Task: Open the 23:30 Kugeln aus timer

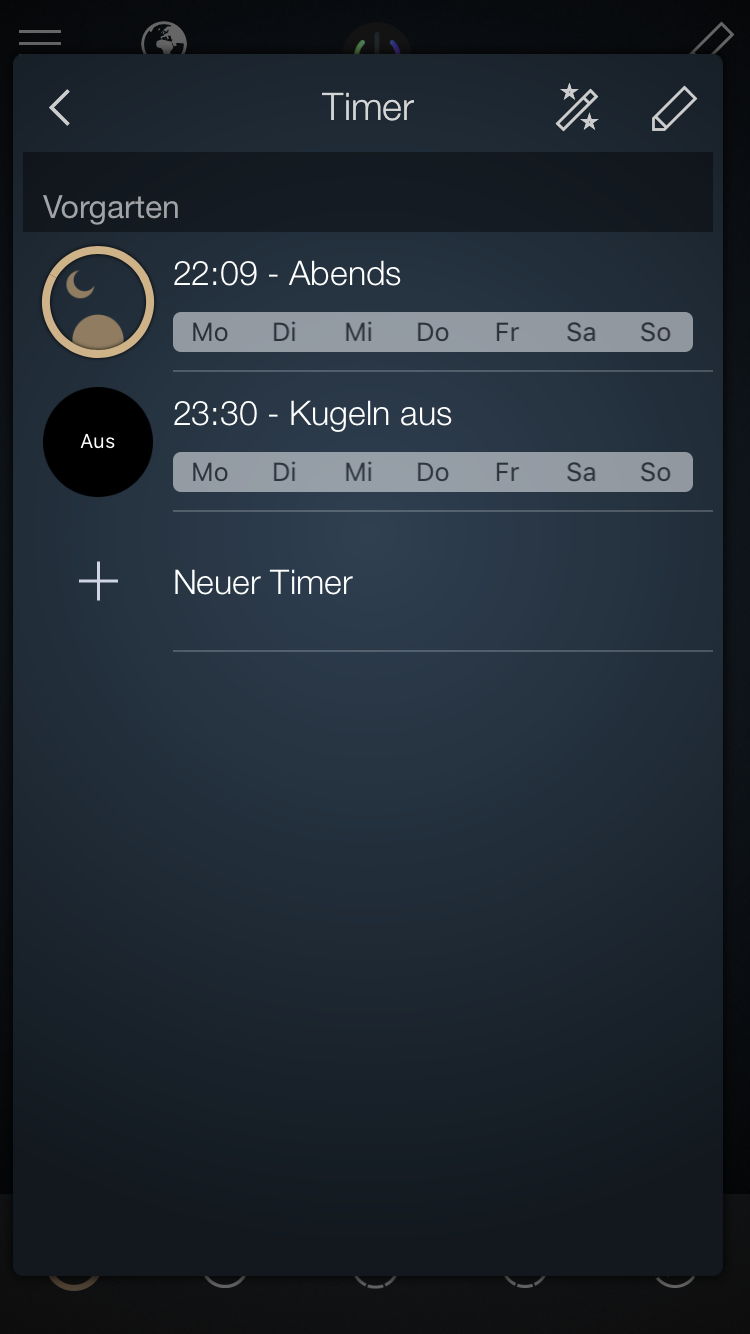Action: pos(312,414)
